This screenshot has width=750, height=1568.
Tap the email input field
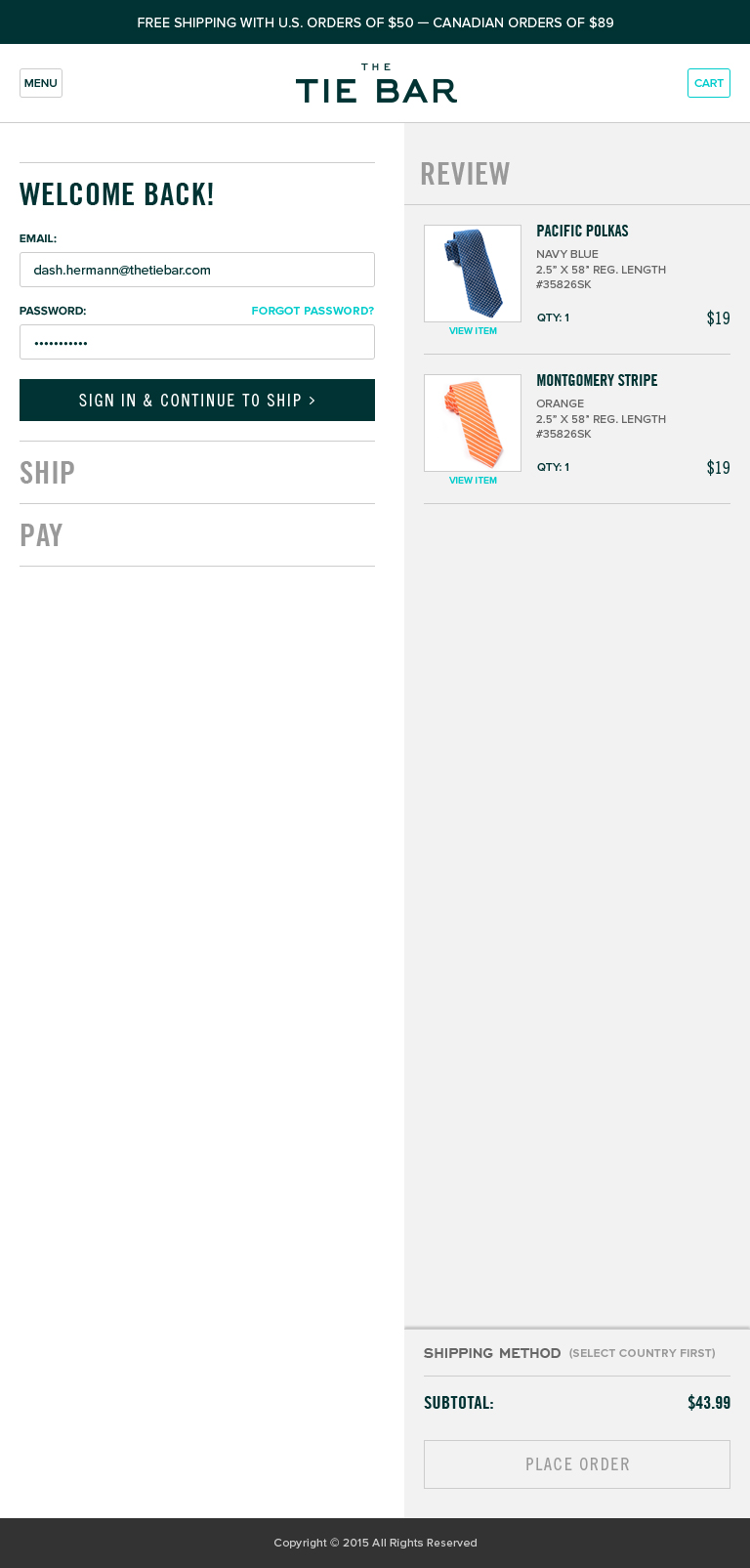197,270
